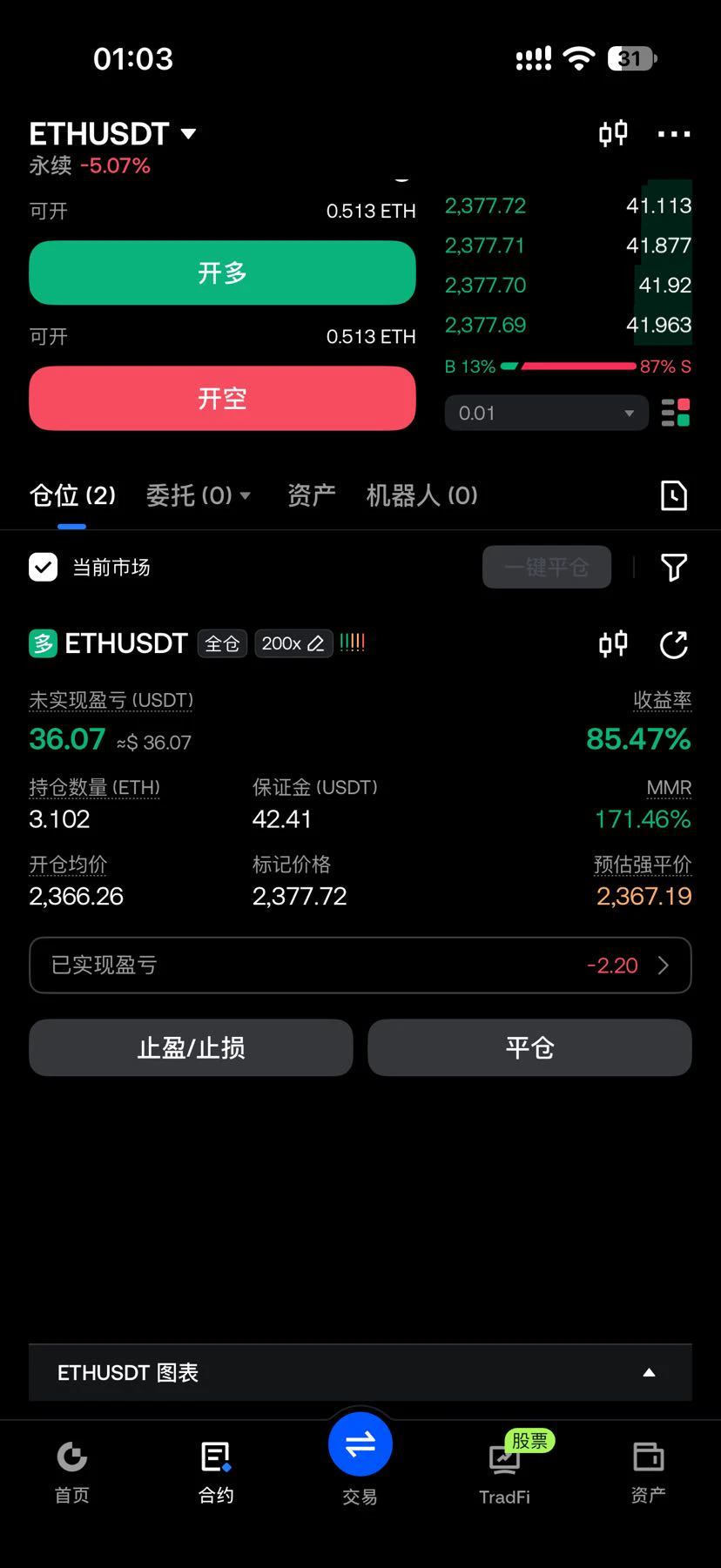
Task: Switch to the 机器人 (0) tab
Action: tap(422, 495)
